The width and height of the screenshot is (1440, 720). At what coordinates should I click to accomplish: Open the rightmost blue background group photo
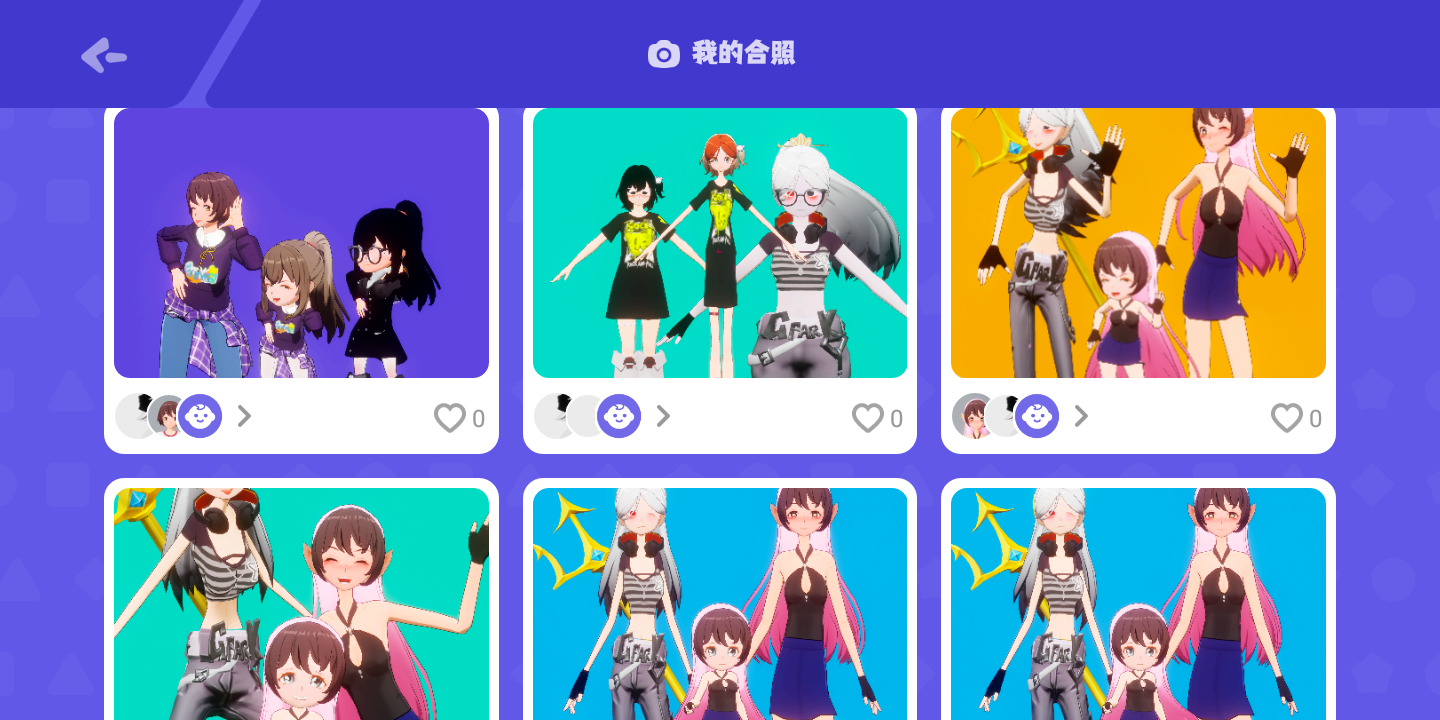click(1138, 604)
